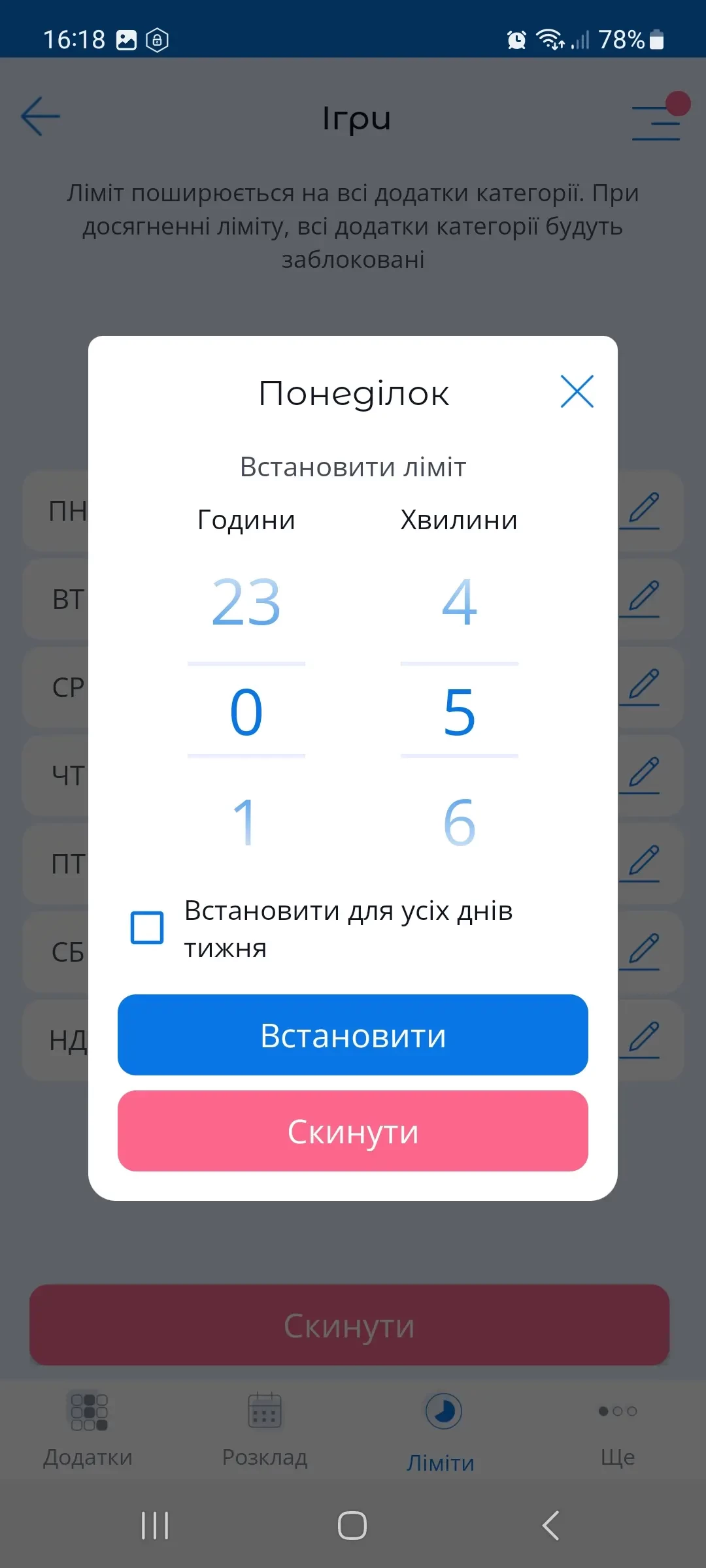Choose 4 in the Хвилини picker
The image size is (706, 1568).
coord(459,602)
